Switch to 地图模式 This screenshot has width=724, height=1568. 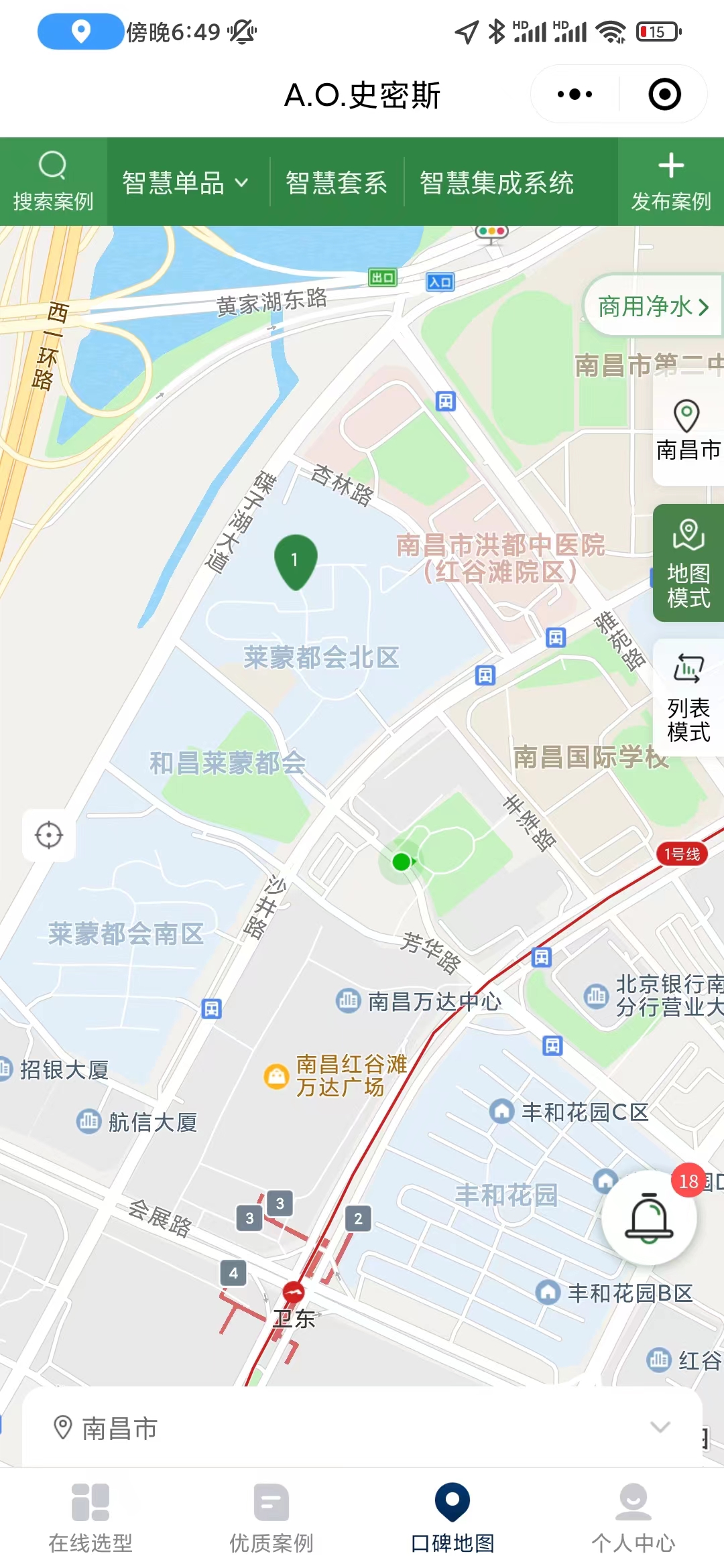pyautogui.click(x=688, y=563)
